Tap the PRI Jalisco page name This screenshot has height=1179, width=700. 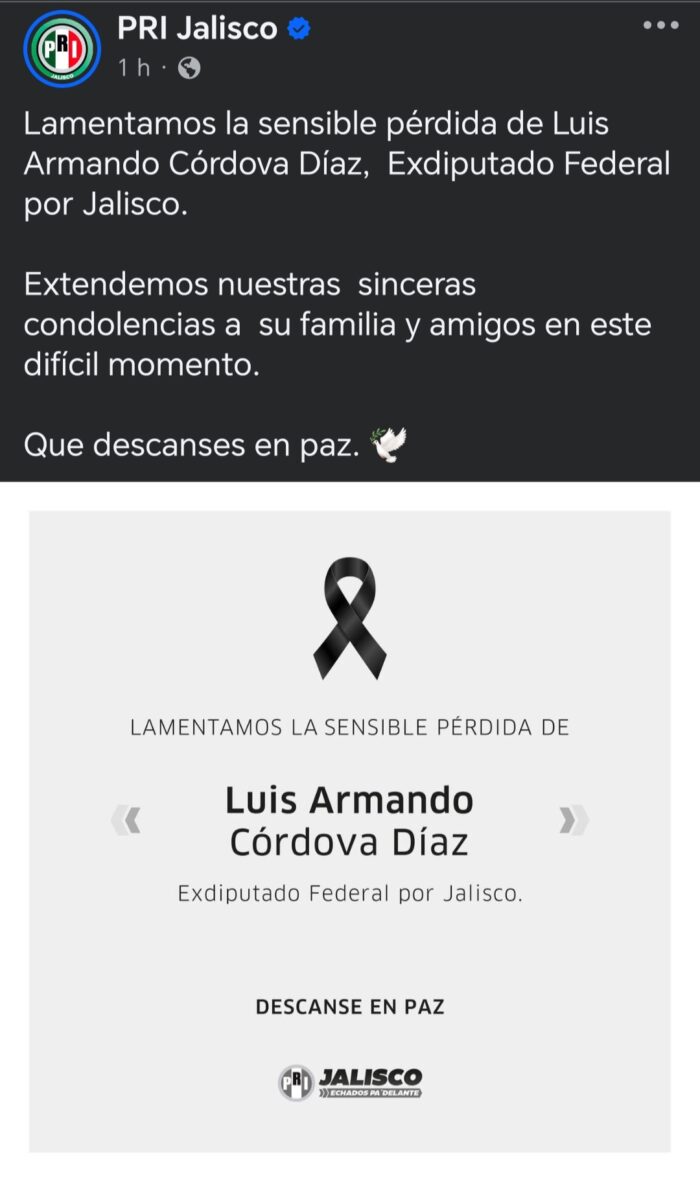pyautogui.click(x=197, y=29)
